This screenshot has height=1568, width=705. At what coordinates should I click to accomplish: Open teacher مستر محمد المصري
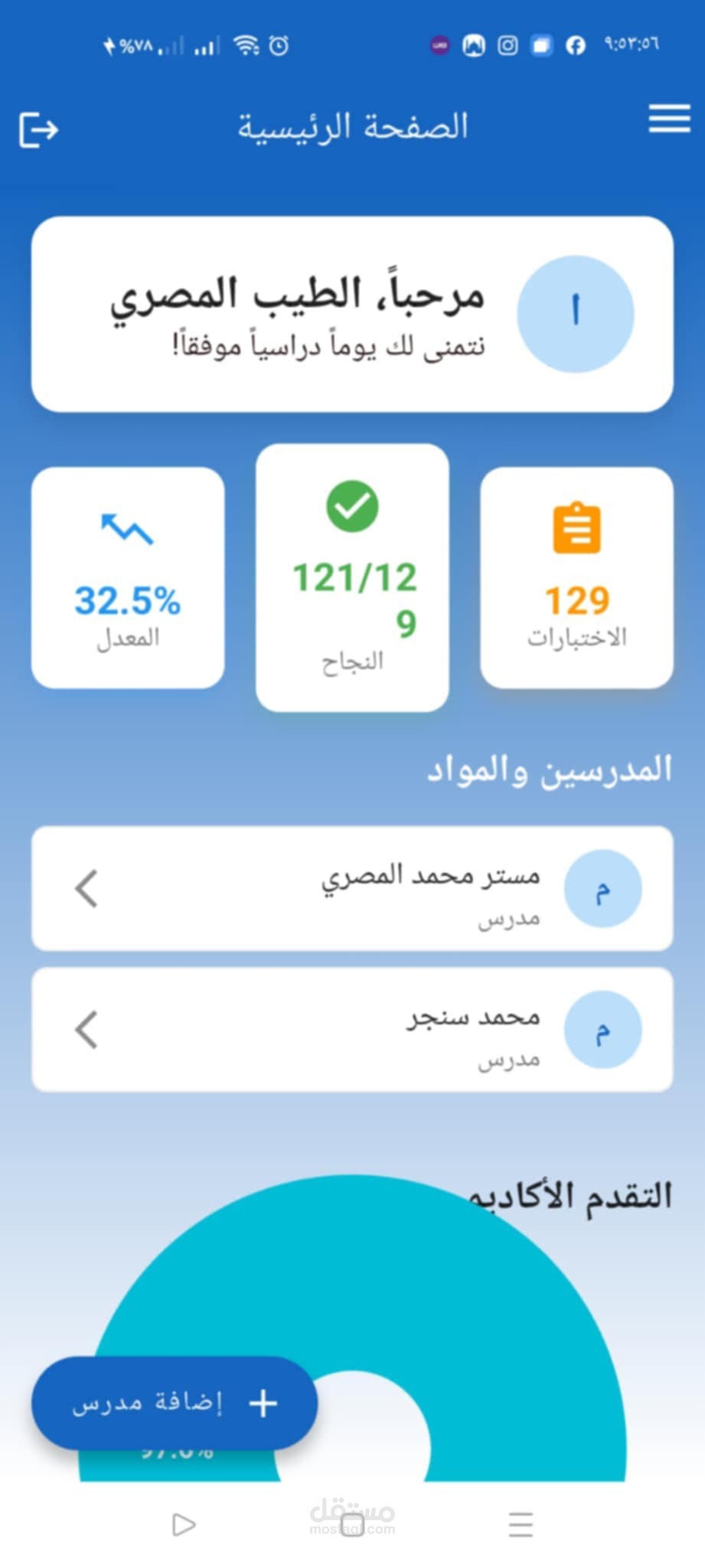click(352, 888)
